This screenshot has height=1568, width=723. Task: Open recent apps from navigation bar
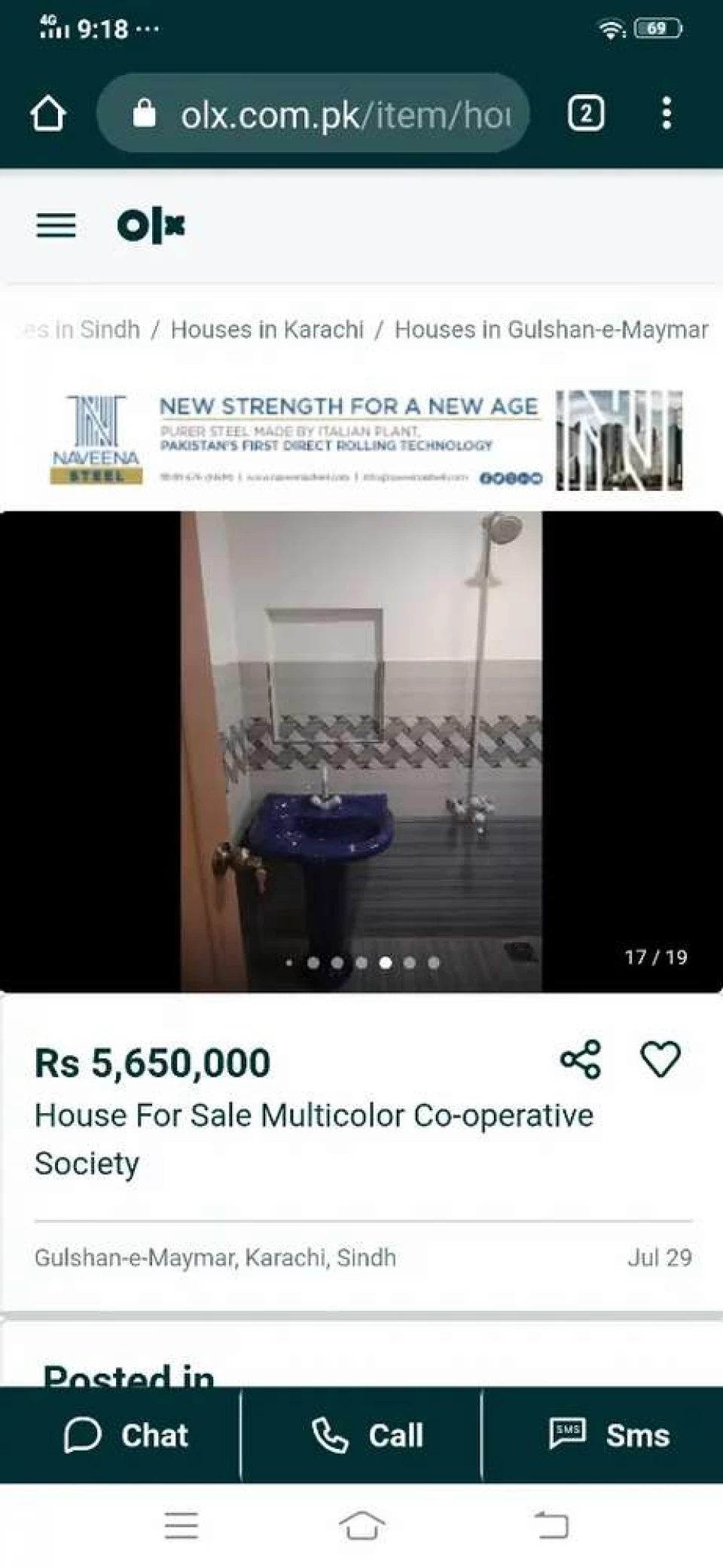pos(182,1525)
